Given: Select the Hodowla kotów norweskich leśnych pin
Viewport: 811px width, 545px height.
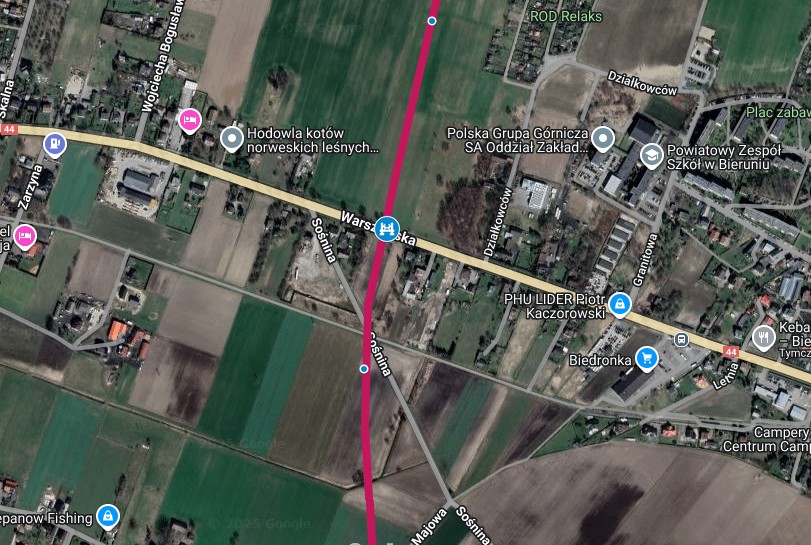Looking at the screenshot, I should click(x=232, y=138).
